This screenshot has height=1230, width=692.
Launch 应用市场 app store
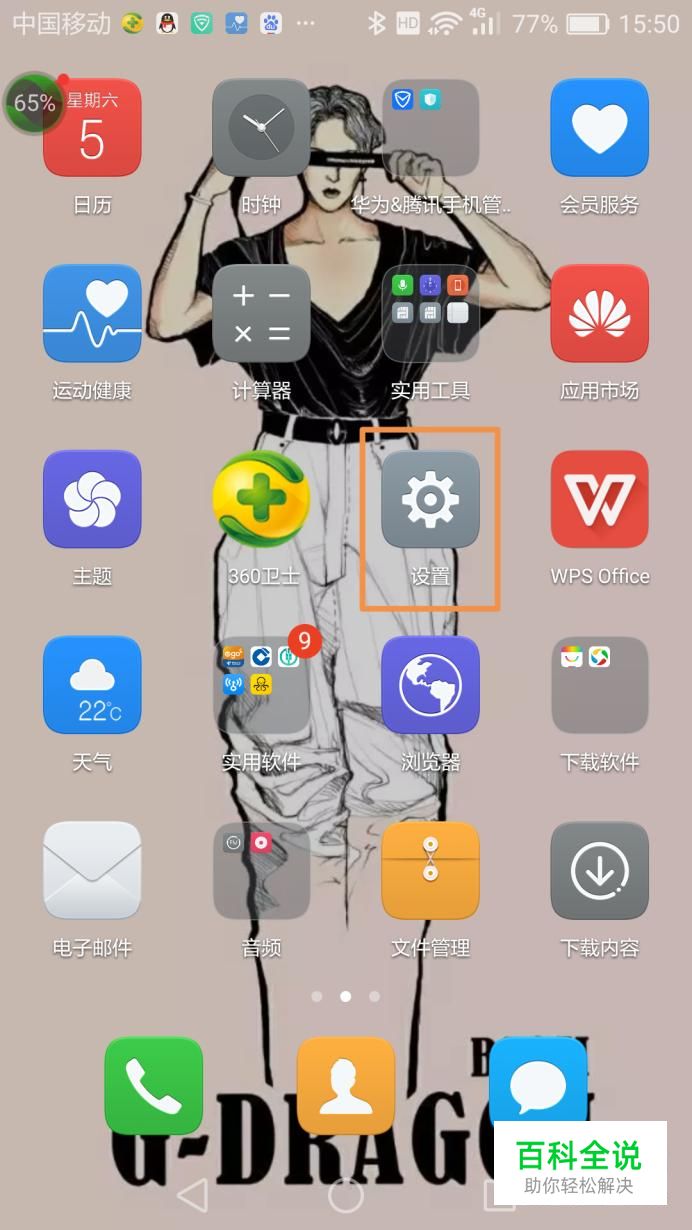599,313
